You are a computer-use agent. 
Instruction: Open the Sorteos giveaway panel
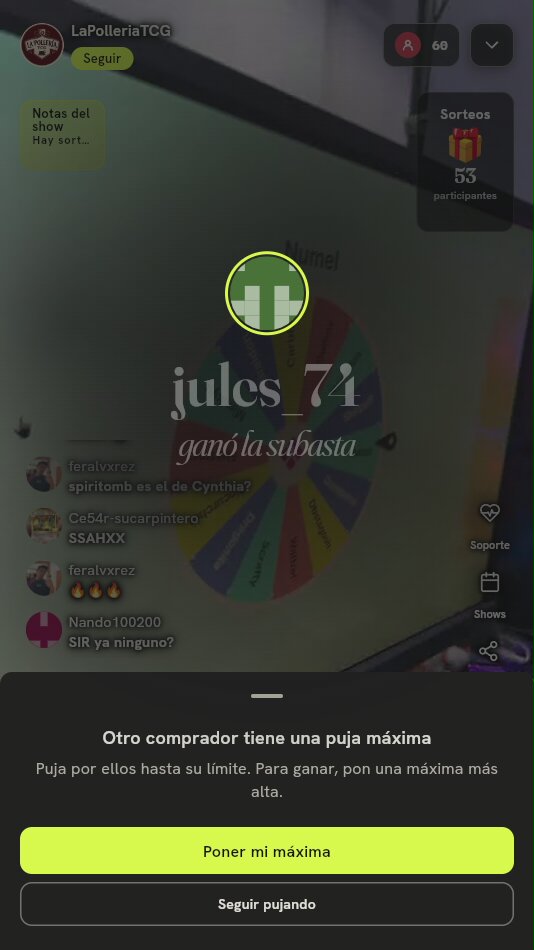pyautogui.click(x=465, y=161)
